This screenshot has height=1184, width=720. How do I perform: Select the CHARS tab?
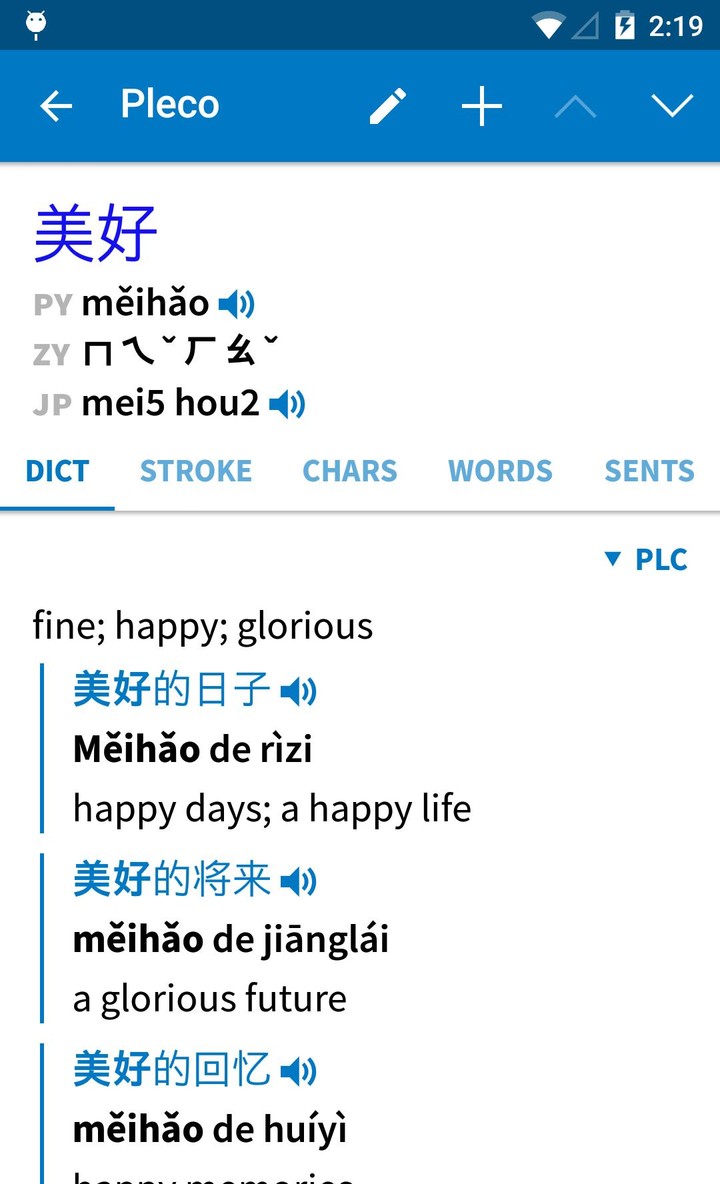pyautogui.click(x=349, y=470)
